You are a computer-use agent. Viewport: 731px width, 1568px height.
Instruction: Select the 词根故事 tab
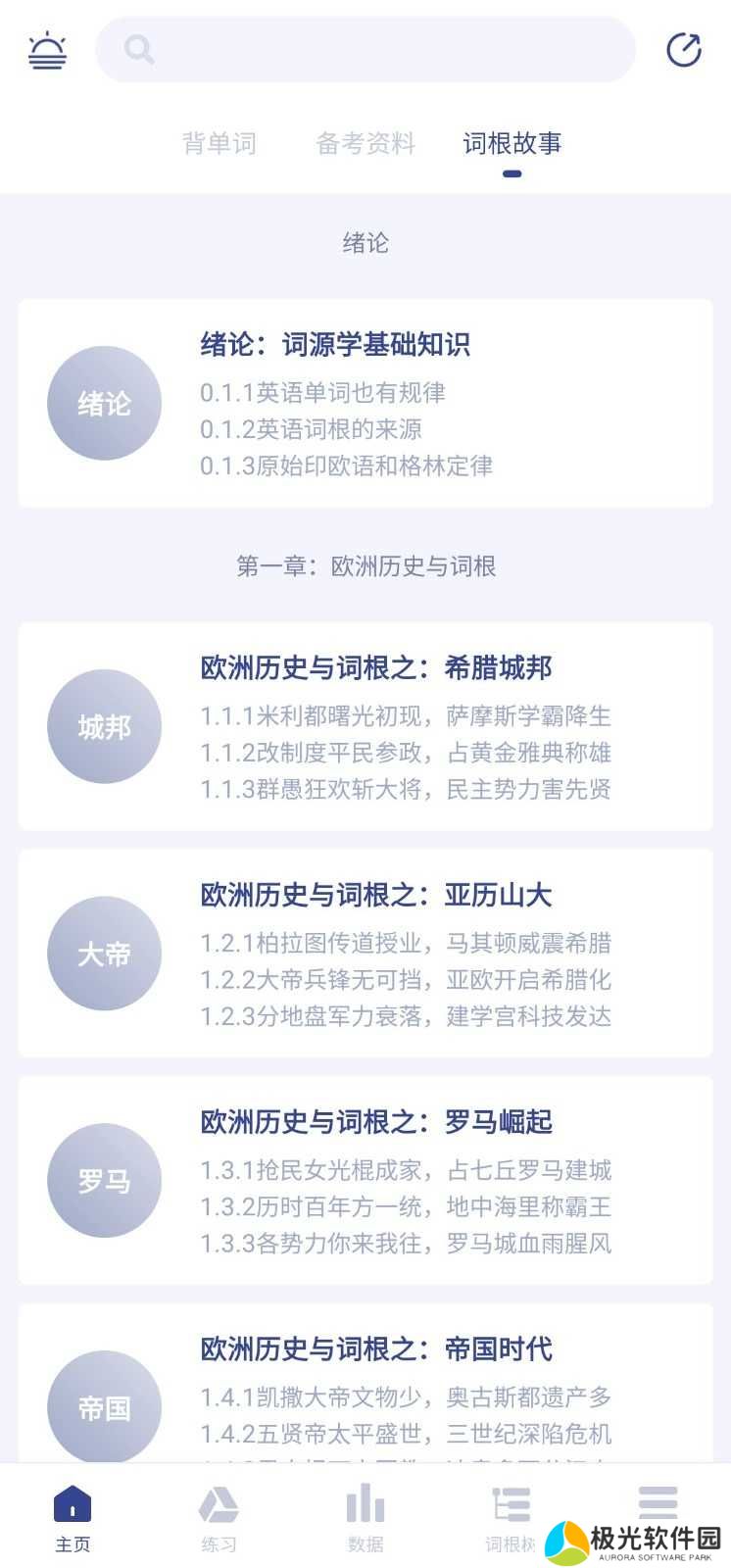[x=512, y=143]
